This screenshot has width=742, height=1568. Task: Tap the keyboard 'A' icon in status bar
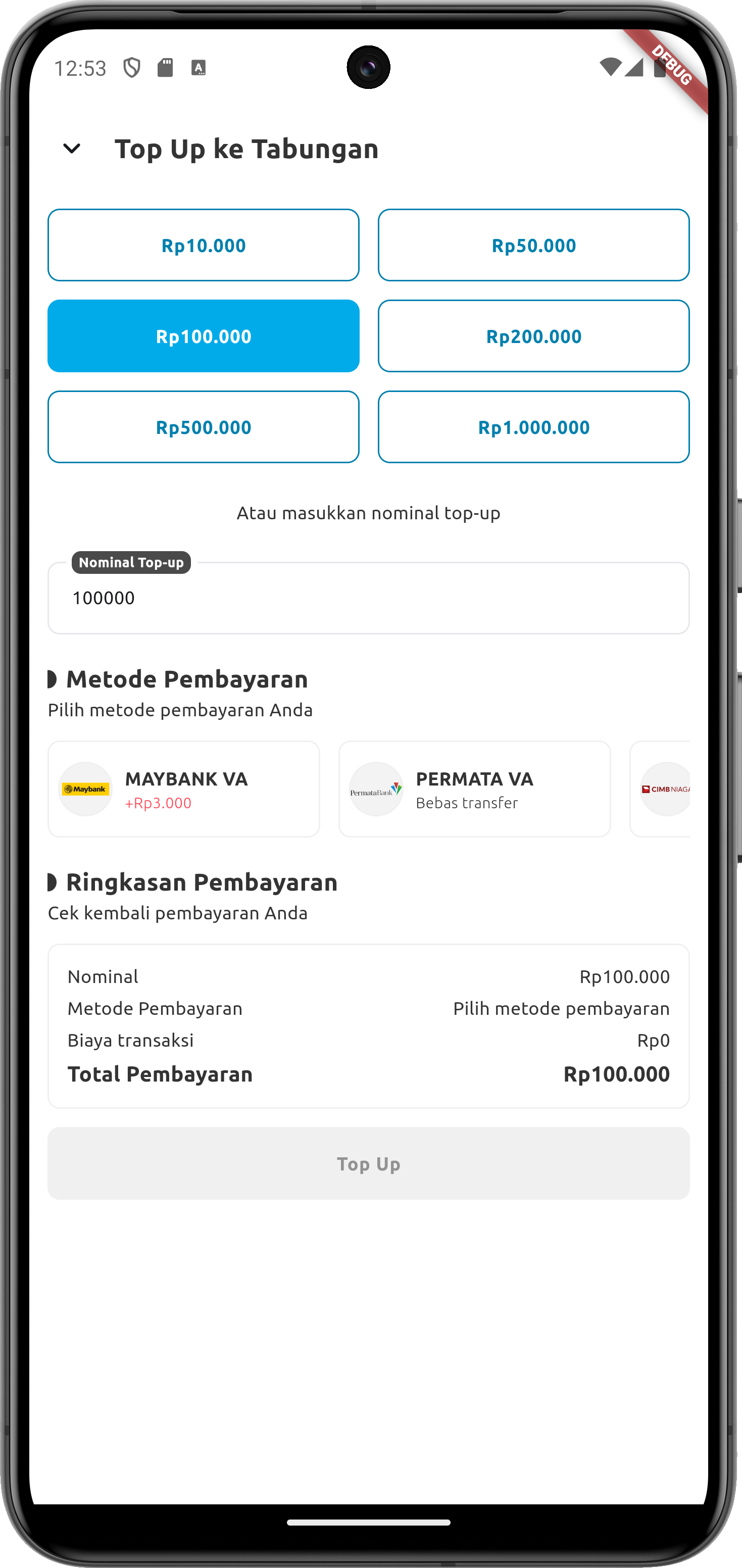pyautogui.click(x=198, y=68)
